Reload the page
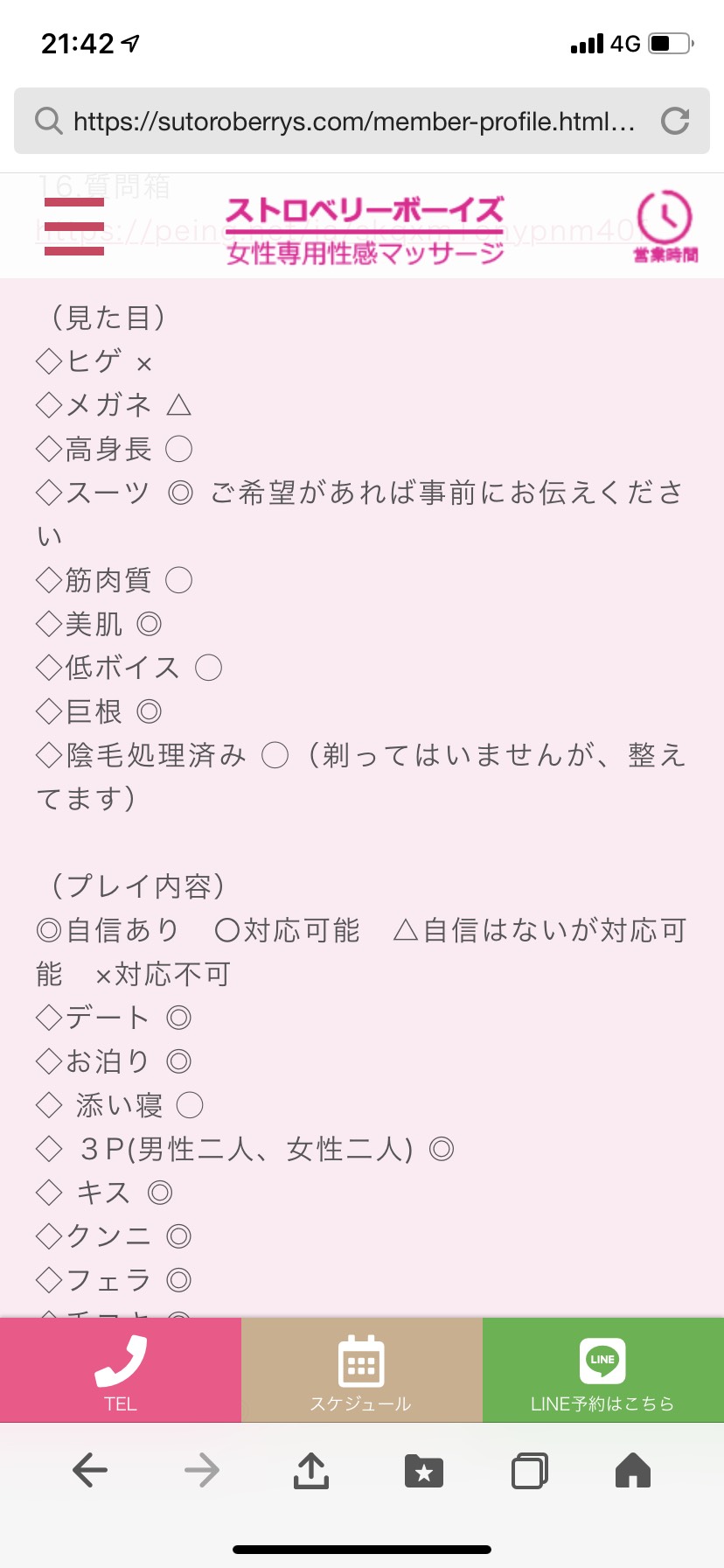724x1568 pixels. (x=675, y=121)
